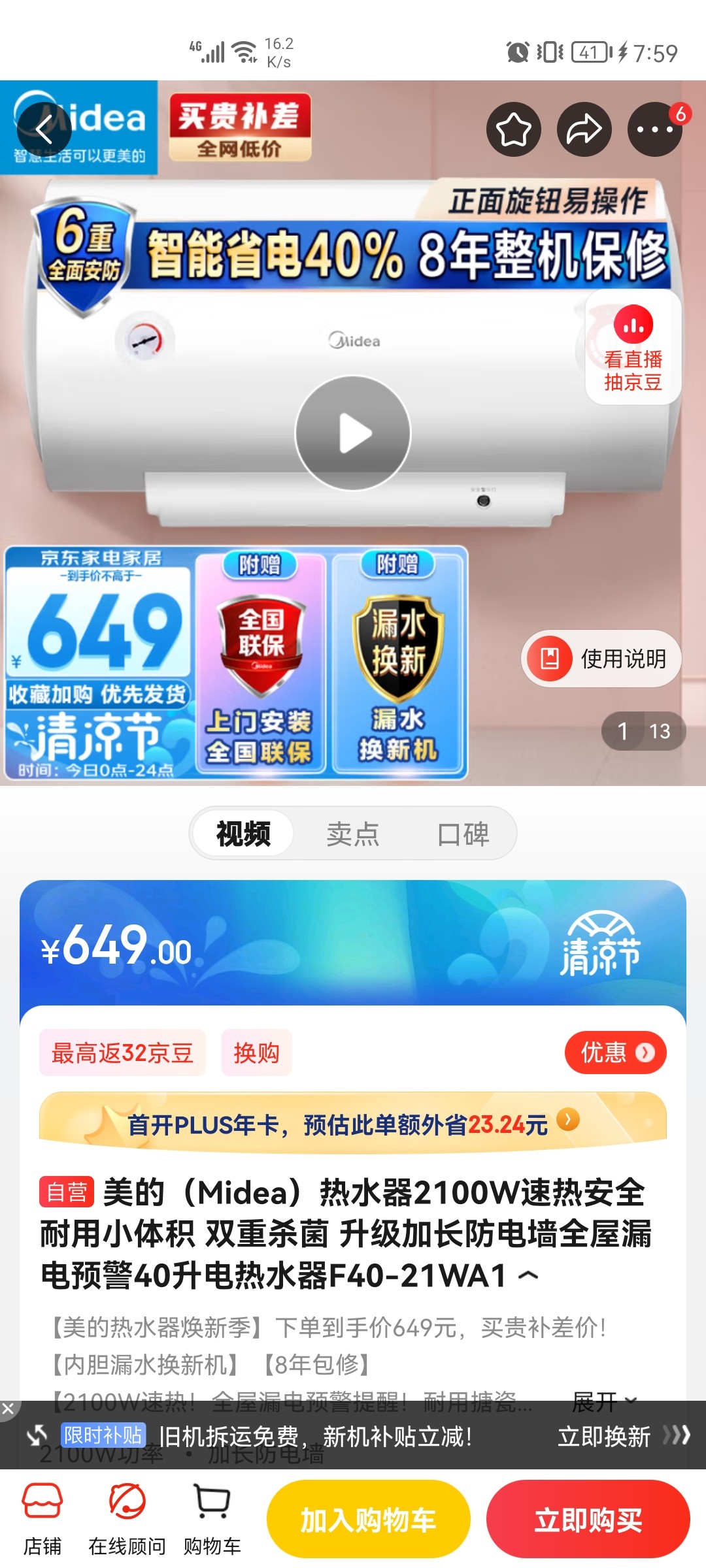
Task: Select the 视频 tab
Action: pos(243,834)
